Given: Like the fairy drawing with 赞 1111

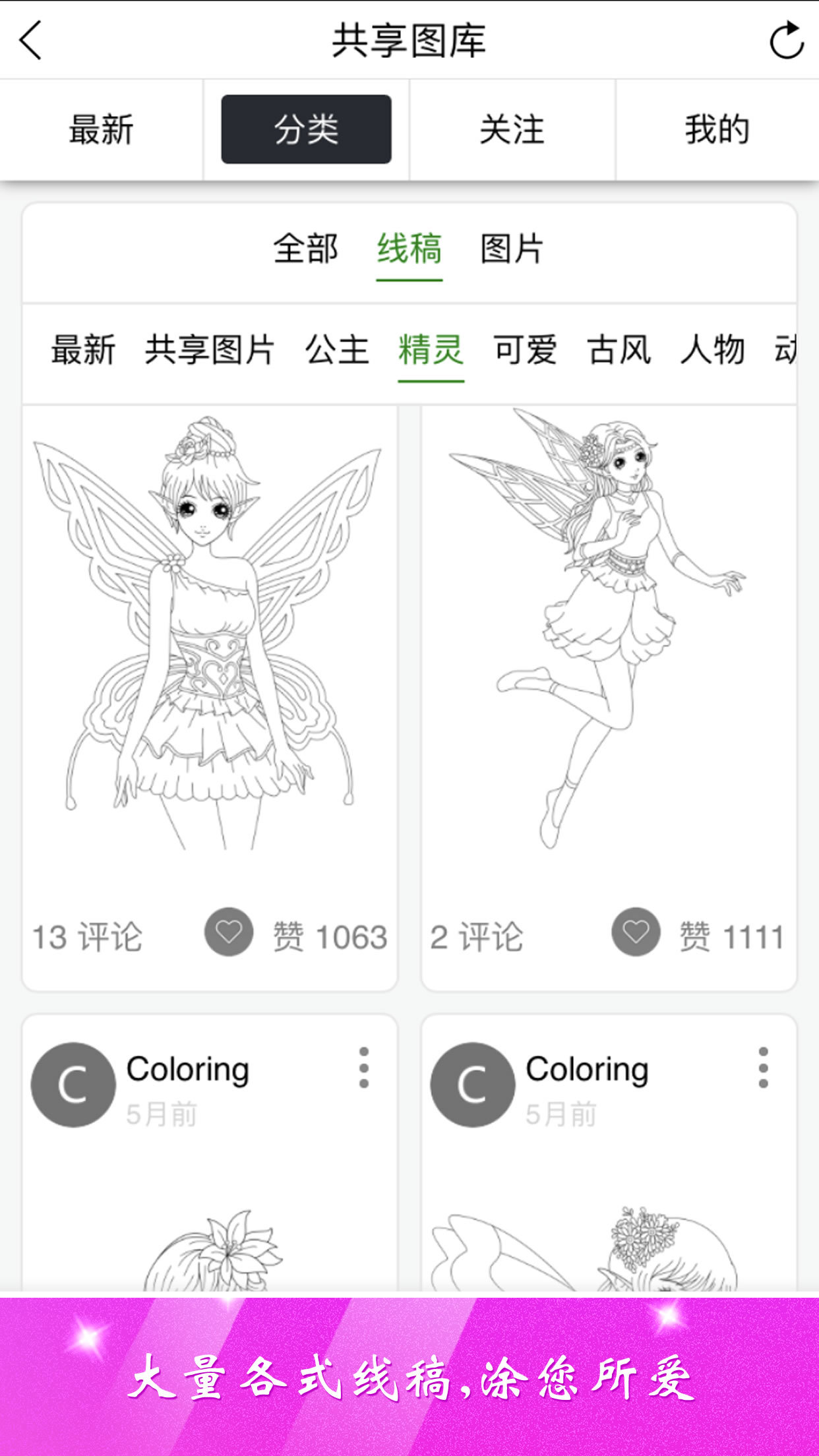Looking at the screenshot, I should point(636,932).
